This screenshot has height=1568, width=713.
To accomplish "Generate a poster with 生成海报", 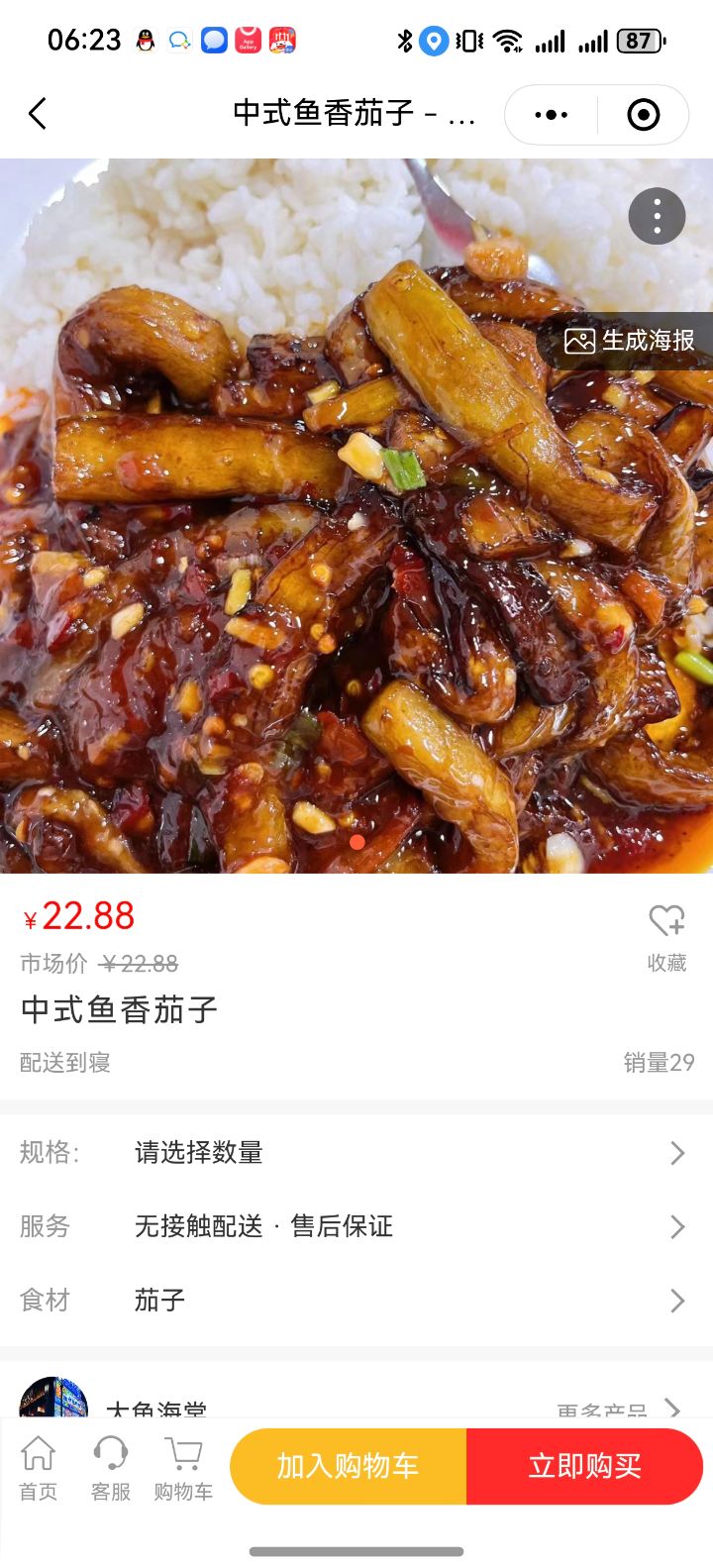I will tap(630, 341).
